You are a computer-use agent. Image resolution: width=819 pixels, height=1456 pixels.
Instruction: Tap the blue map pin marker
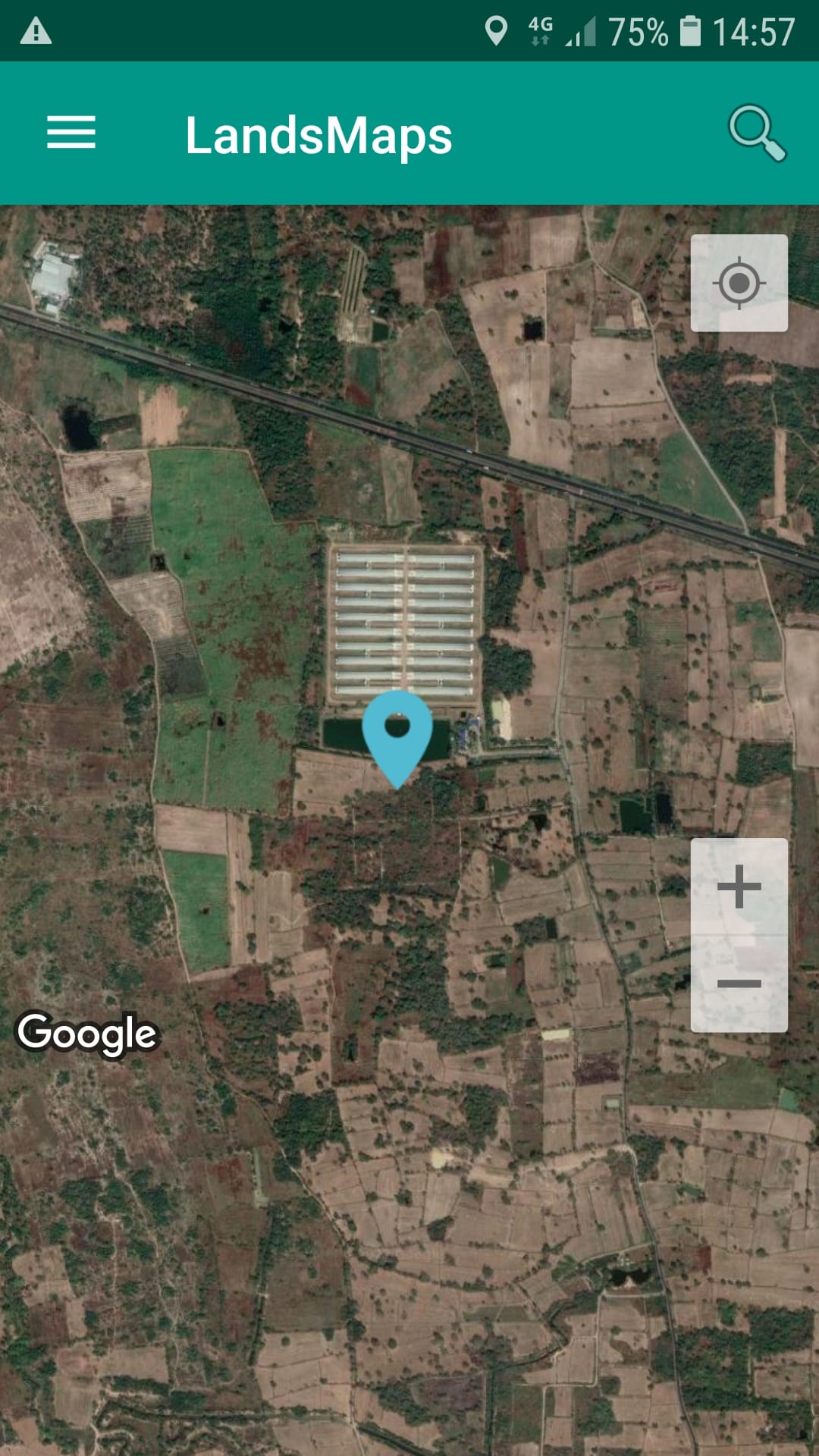click(397, 738)
